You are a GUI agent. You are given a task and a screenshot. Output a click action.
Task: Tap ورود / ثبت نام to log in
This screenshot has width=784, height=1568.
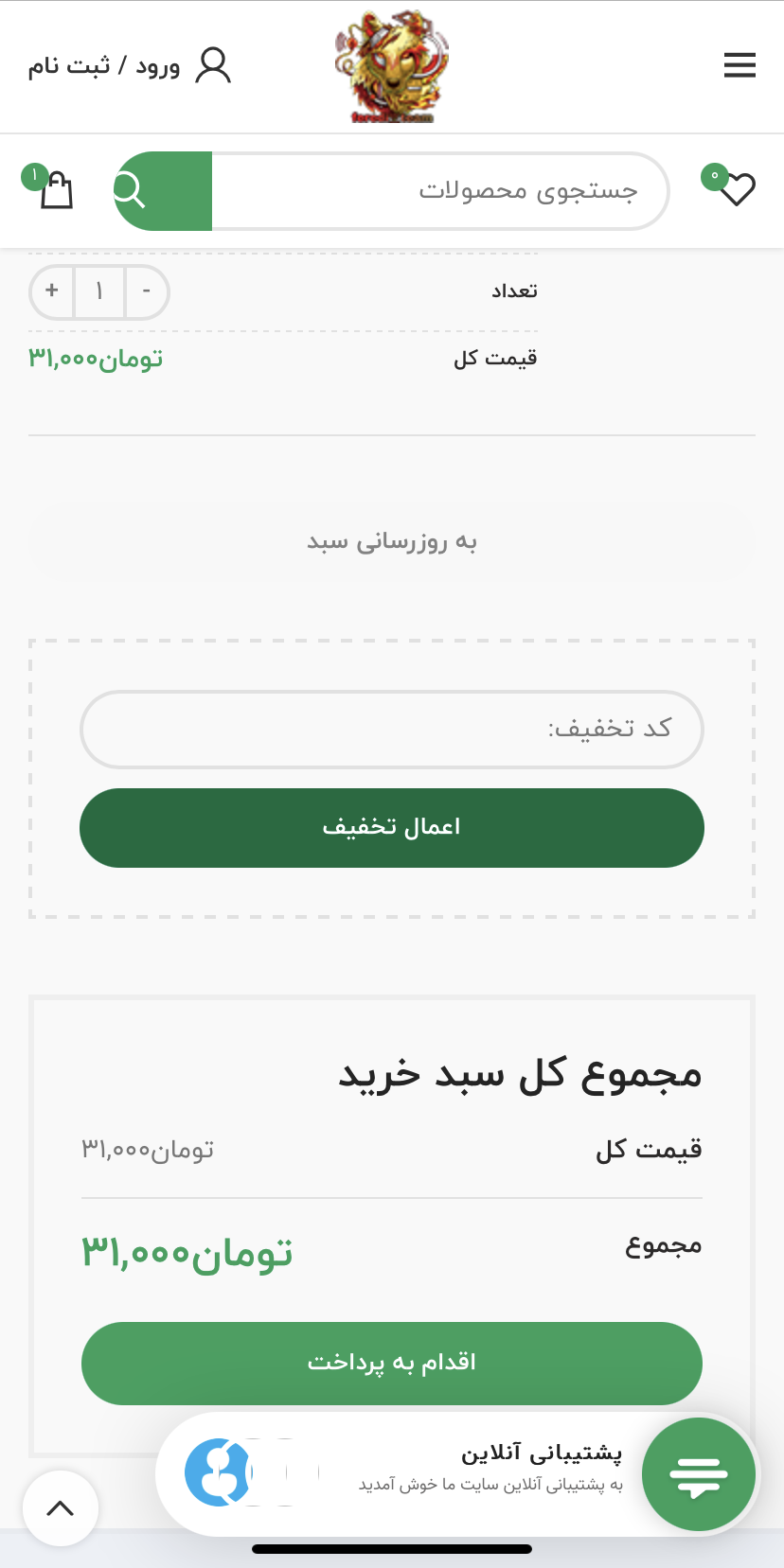pos(130,65)
